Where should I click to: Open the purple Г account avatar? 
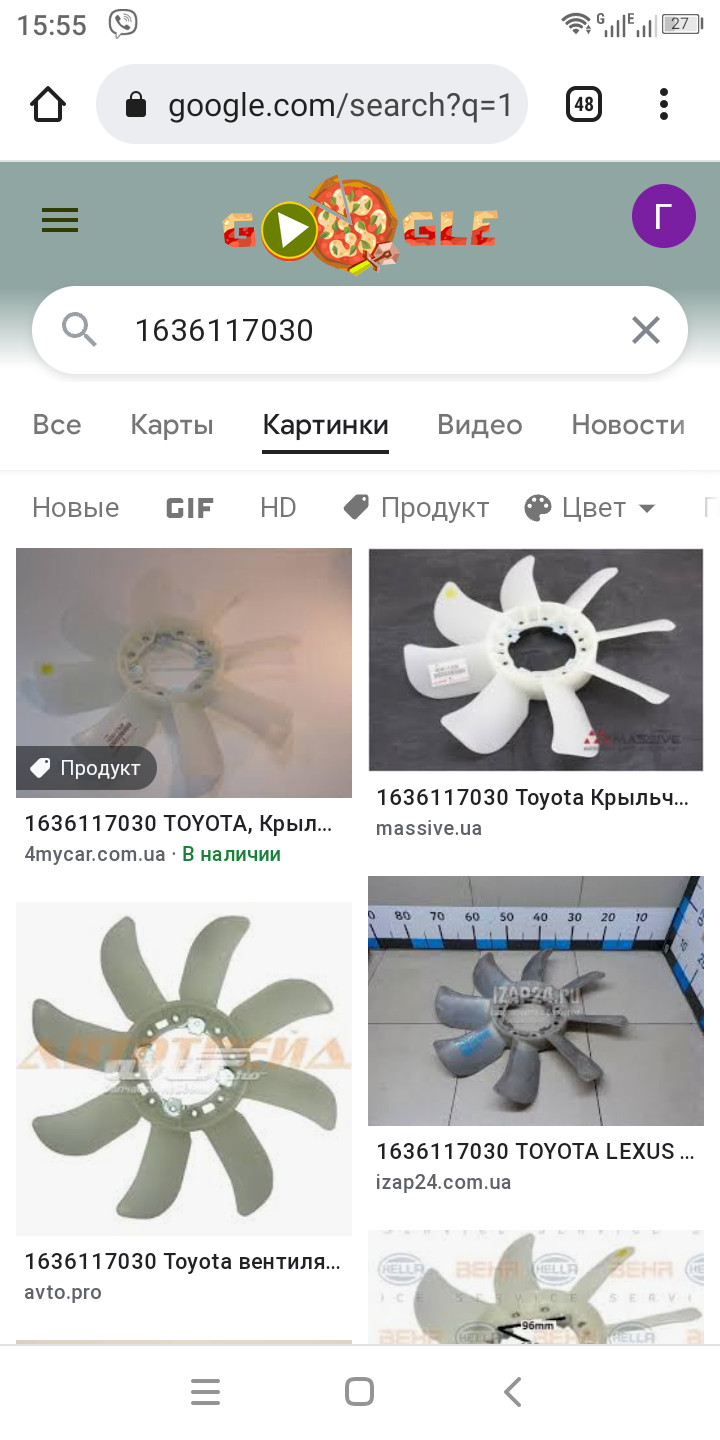[663, 217]
